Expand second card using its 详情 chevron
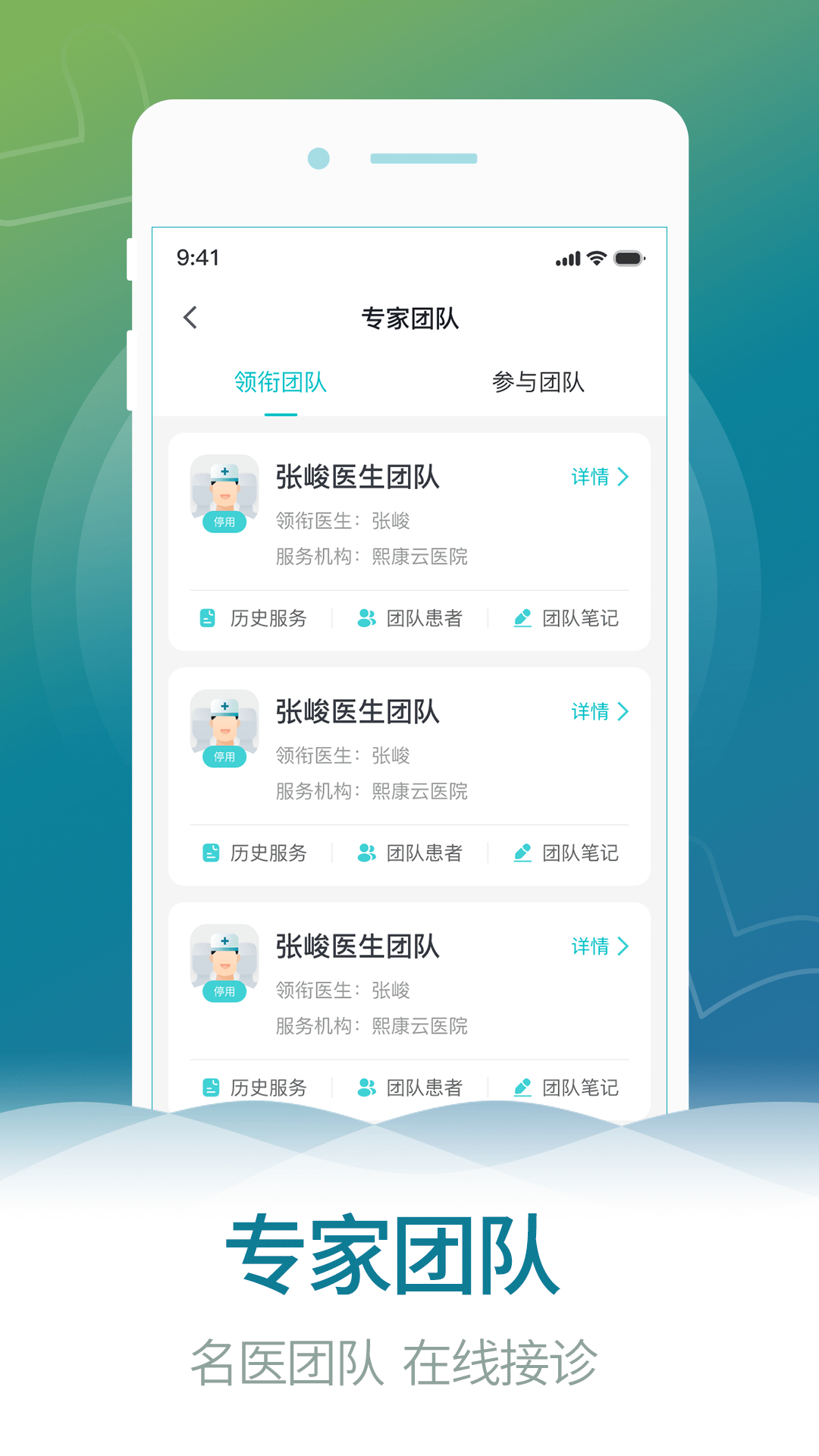819x1456 pixels. pos(623,712)
